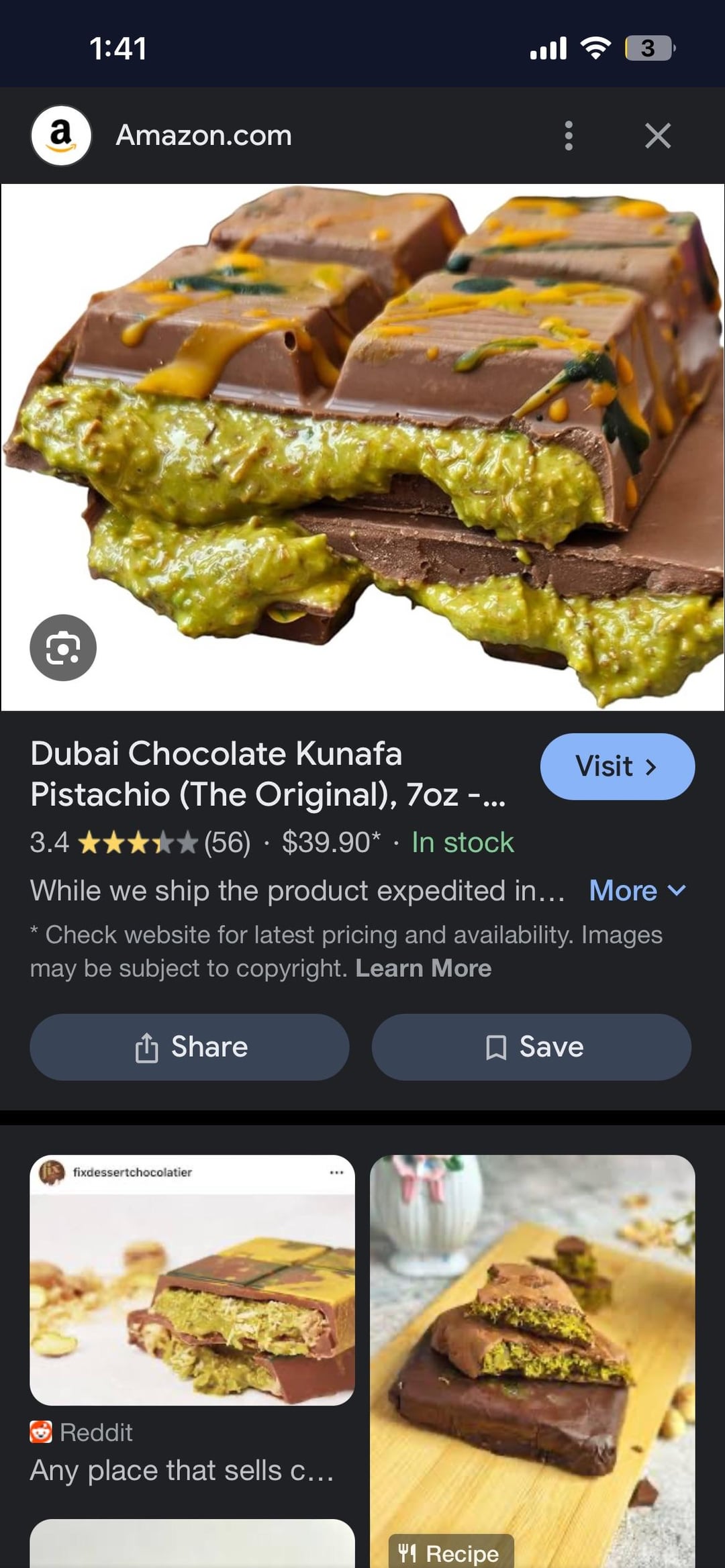Open the Dubai Chocolate Kunafa Pistachio title

tap(268, 774)
